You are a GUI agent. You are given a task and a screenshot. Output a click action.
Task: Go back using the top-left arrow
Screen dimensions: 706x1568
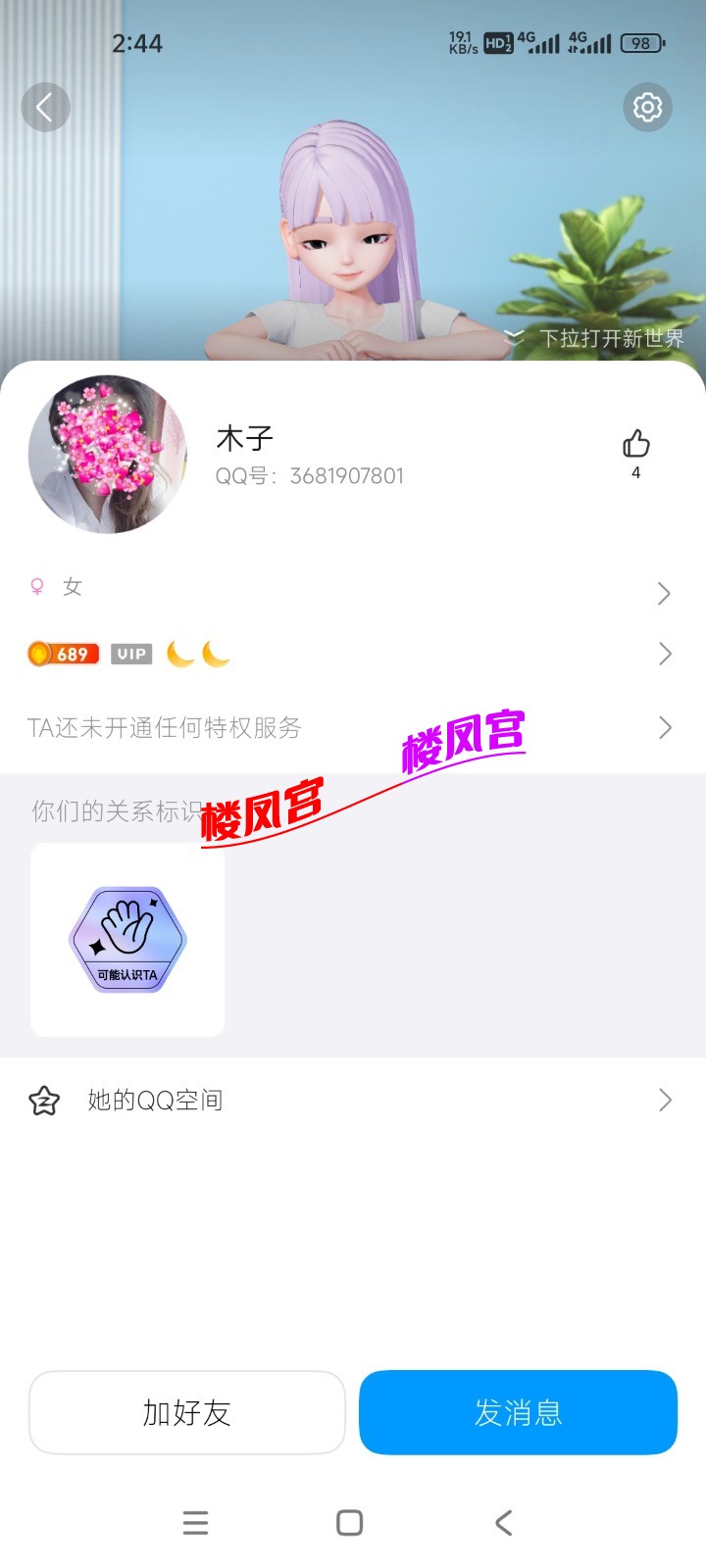[x=45, y=107]
